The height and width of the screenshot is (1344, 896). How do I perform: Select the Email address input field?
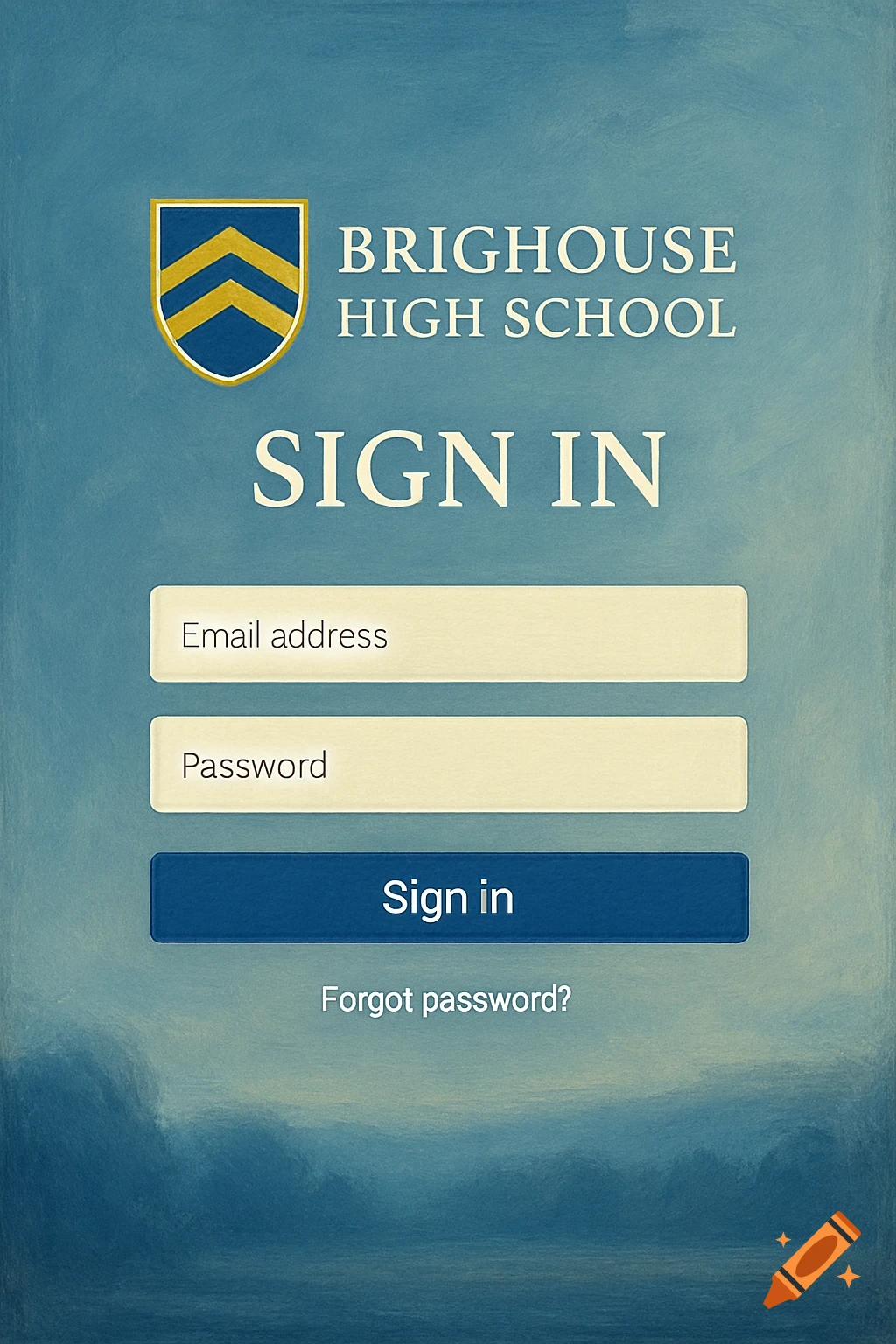(448, 632)
